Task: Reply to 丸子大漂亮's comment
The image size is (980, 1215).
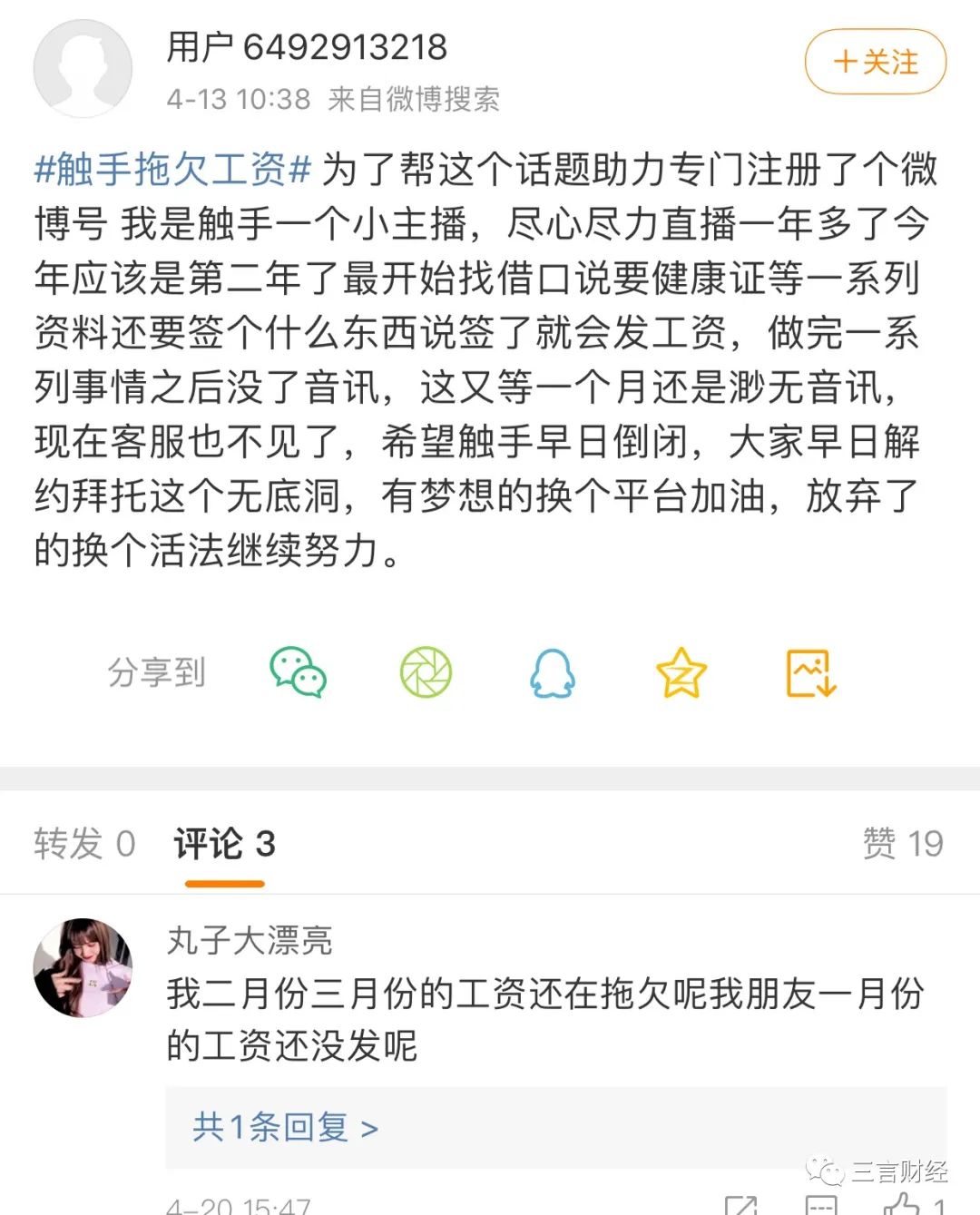Action: [x=821, y=1205]
